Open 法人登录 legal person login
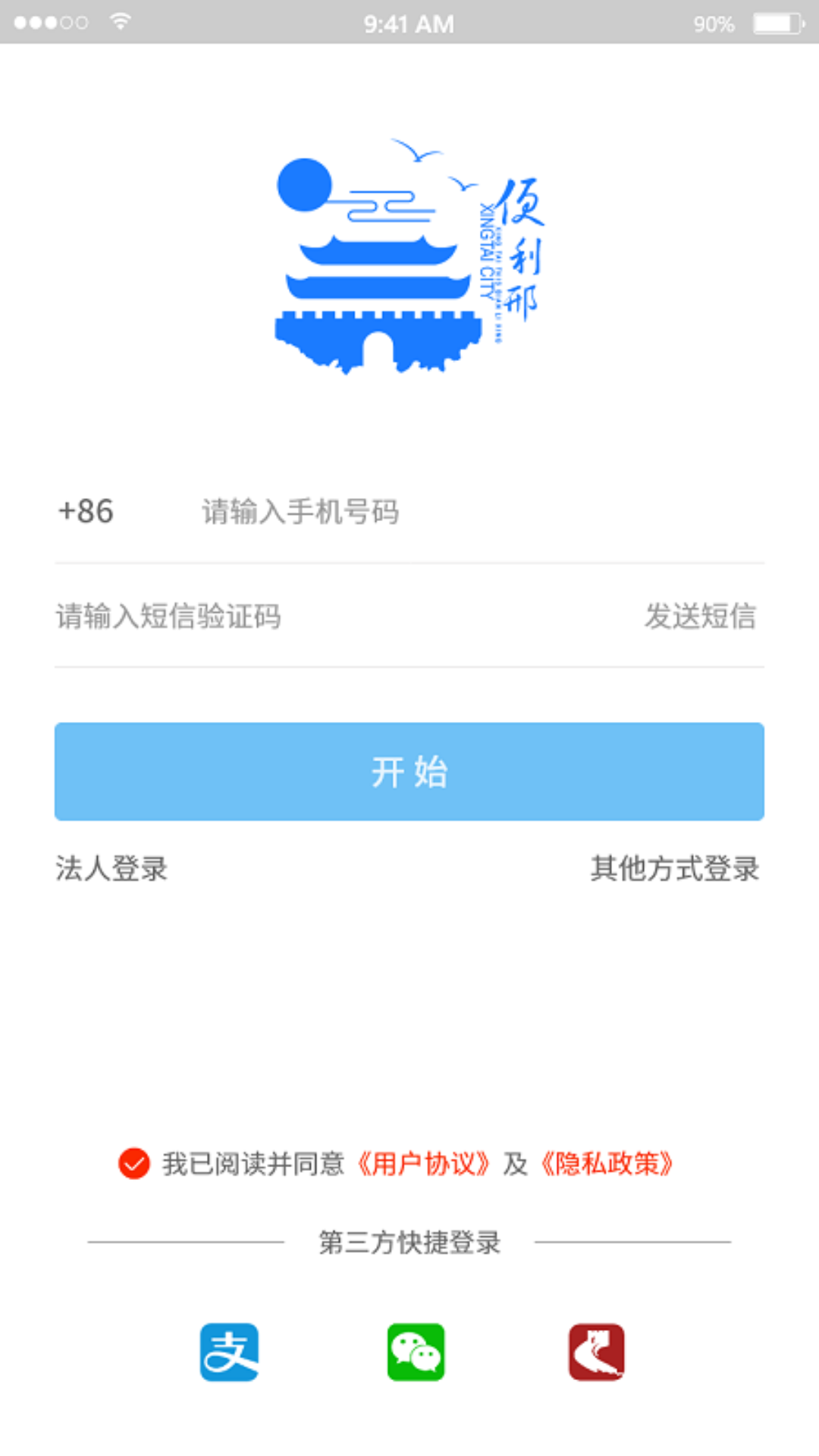Screen dimensions: 819x1456 point(111,870)
